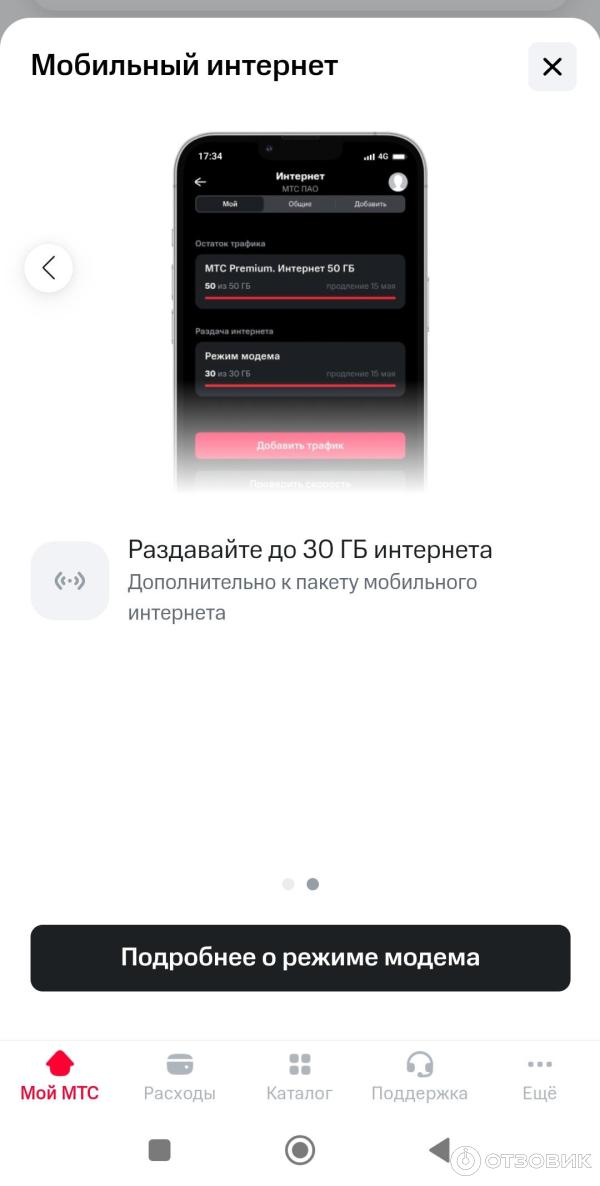This screenshot has width=600, height=1186.
Task: Tap Подробнее о режиме модема button
Action: tap(300, 958)
